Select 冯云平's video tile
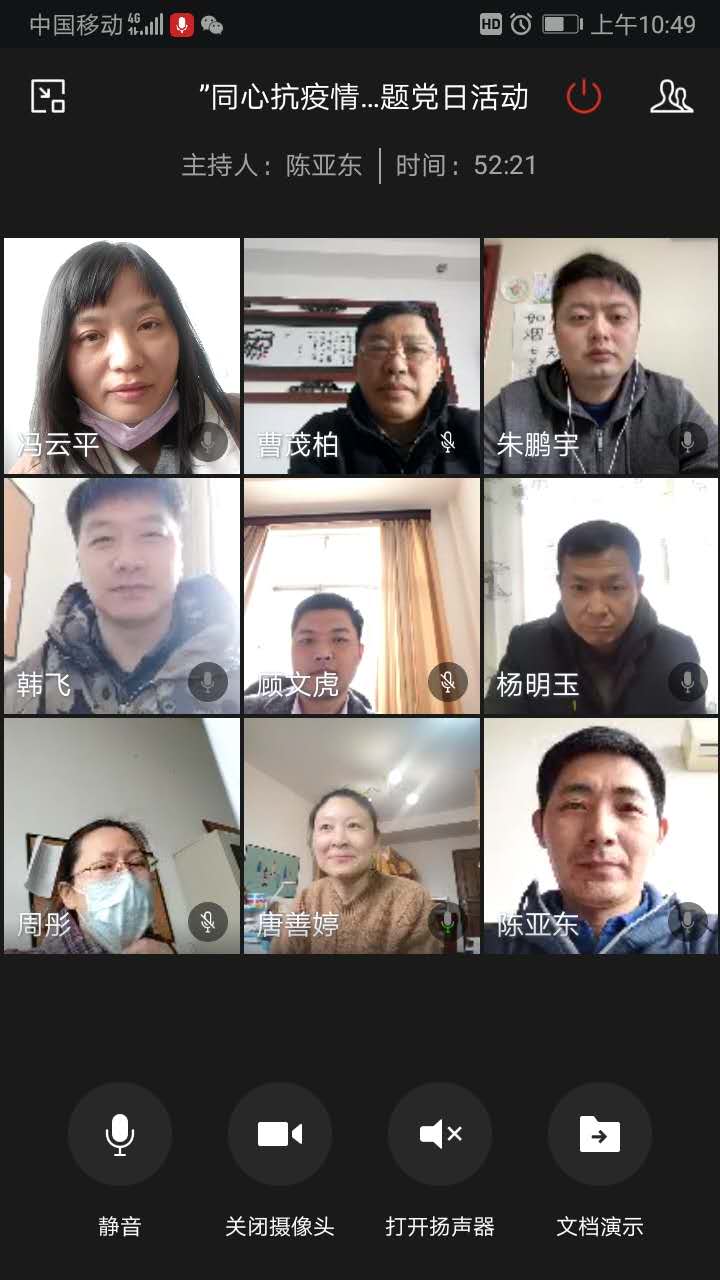 click(122, 355)
